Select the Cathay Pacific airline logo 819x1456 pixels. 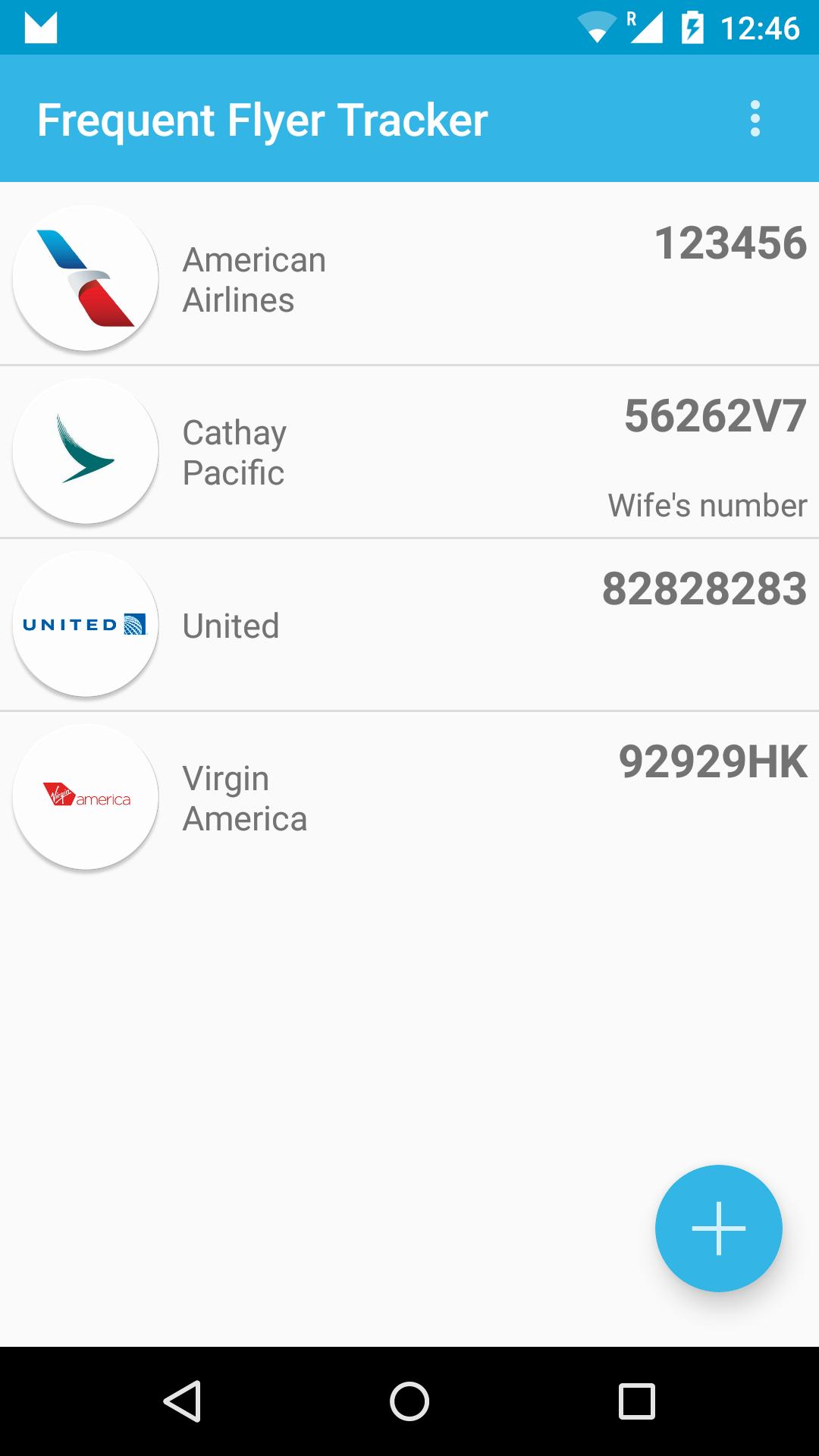84,452
